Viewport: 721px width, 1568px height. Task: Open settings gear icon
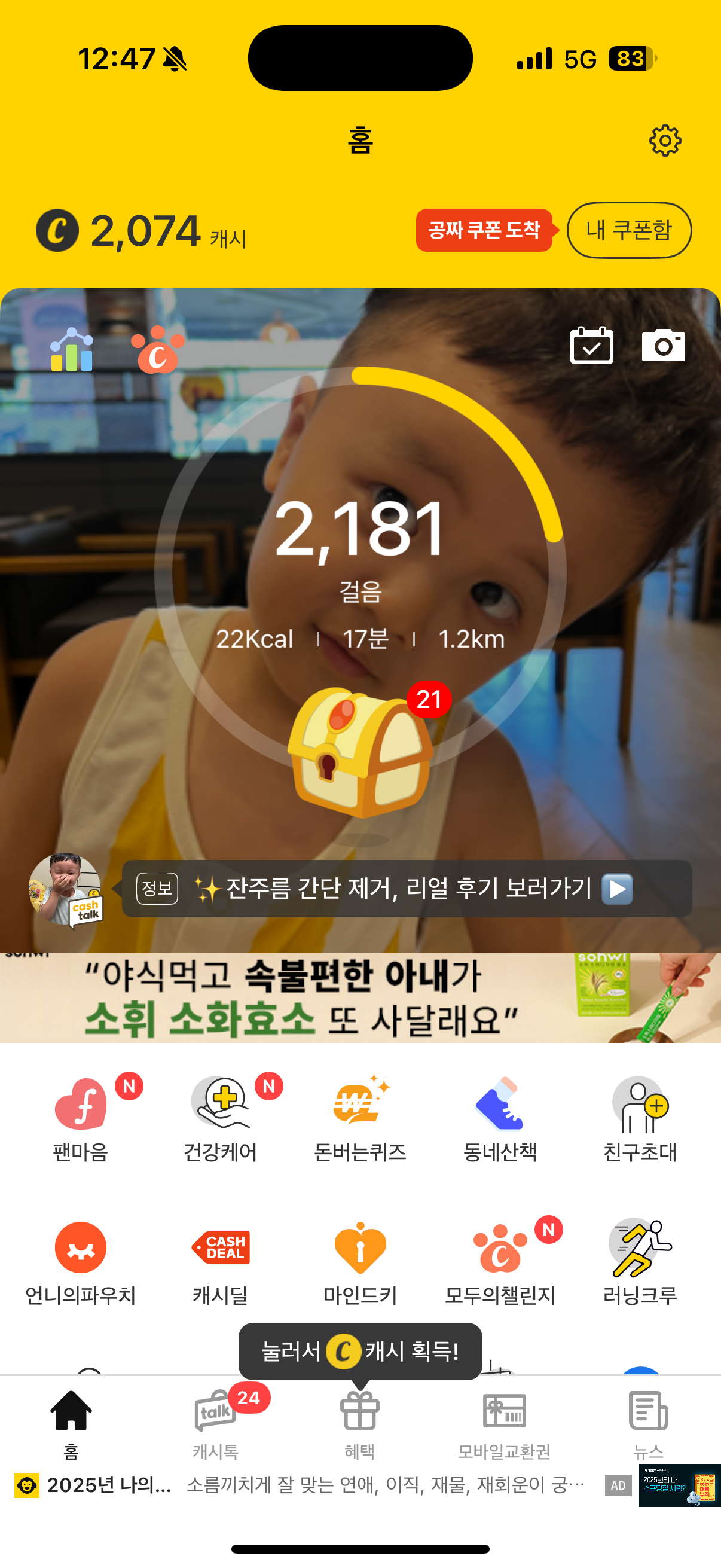point(664,141)
